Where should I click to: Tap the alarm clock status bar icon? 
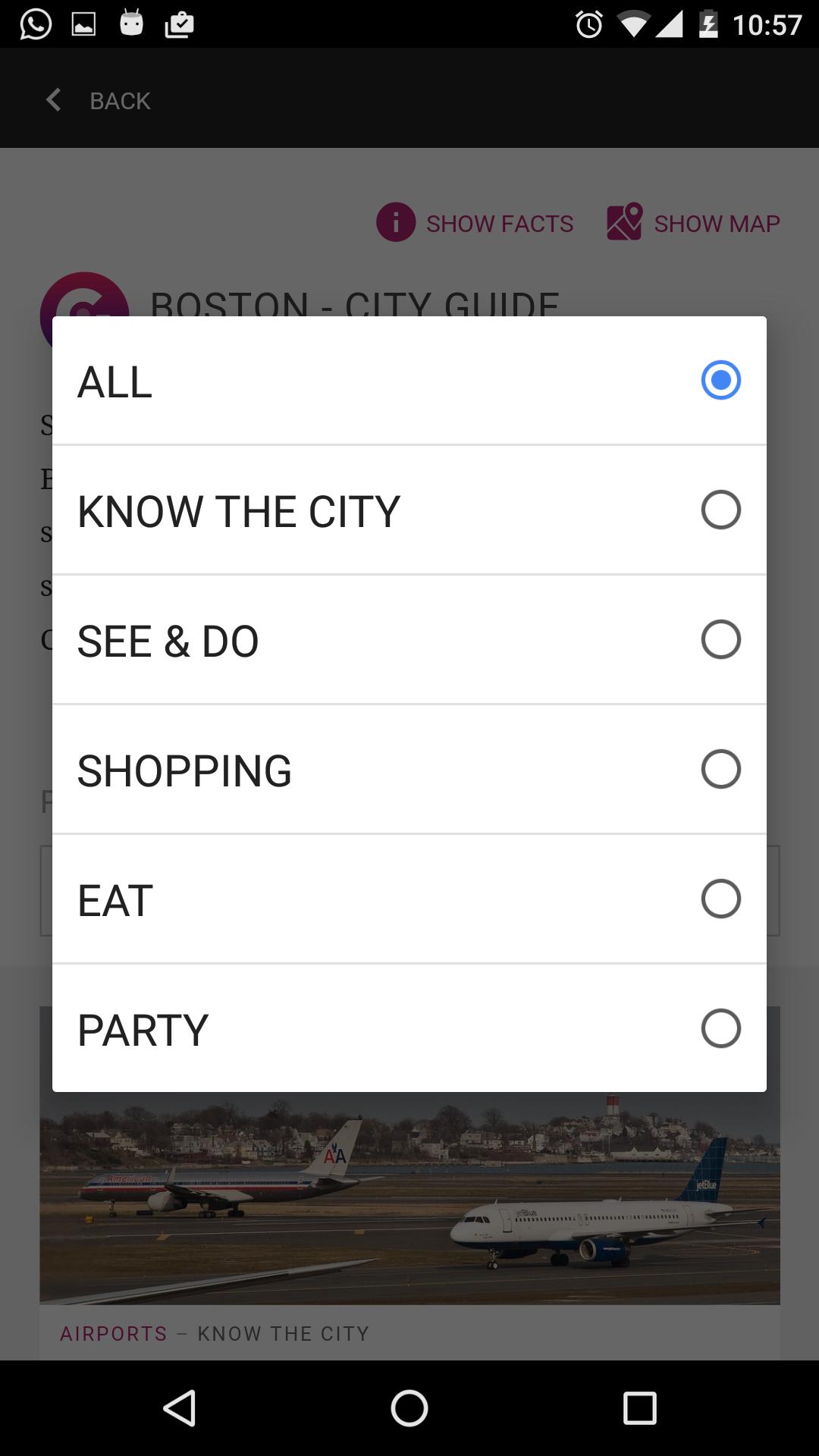[x=591, y=23]
